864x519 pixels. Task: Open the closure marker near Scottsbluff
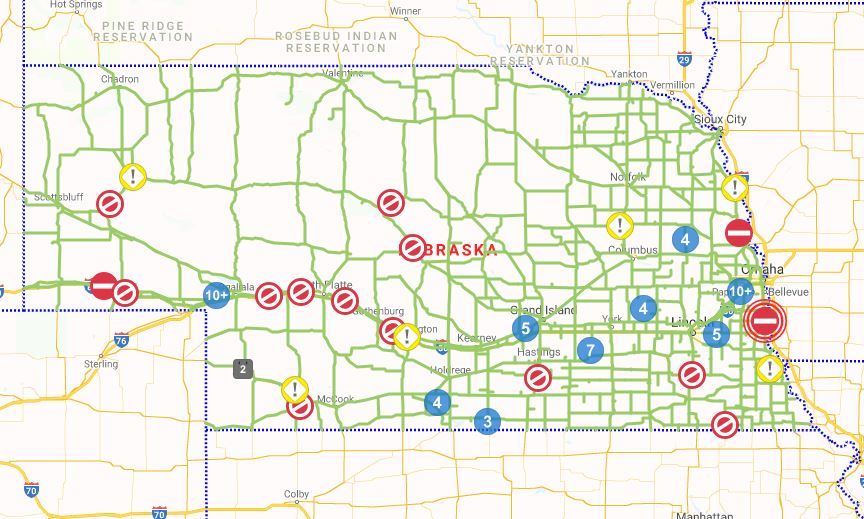click(x=110, y=205)
